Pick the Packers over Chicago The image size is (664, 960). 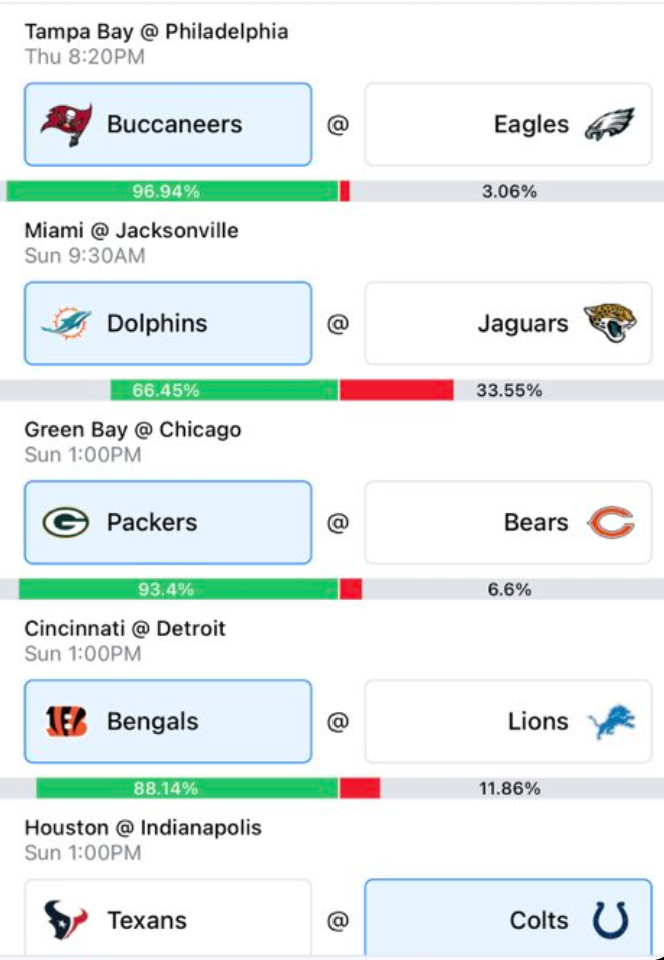point(168,522)
